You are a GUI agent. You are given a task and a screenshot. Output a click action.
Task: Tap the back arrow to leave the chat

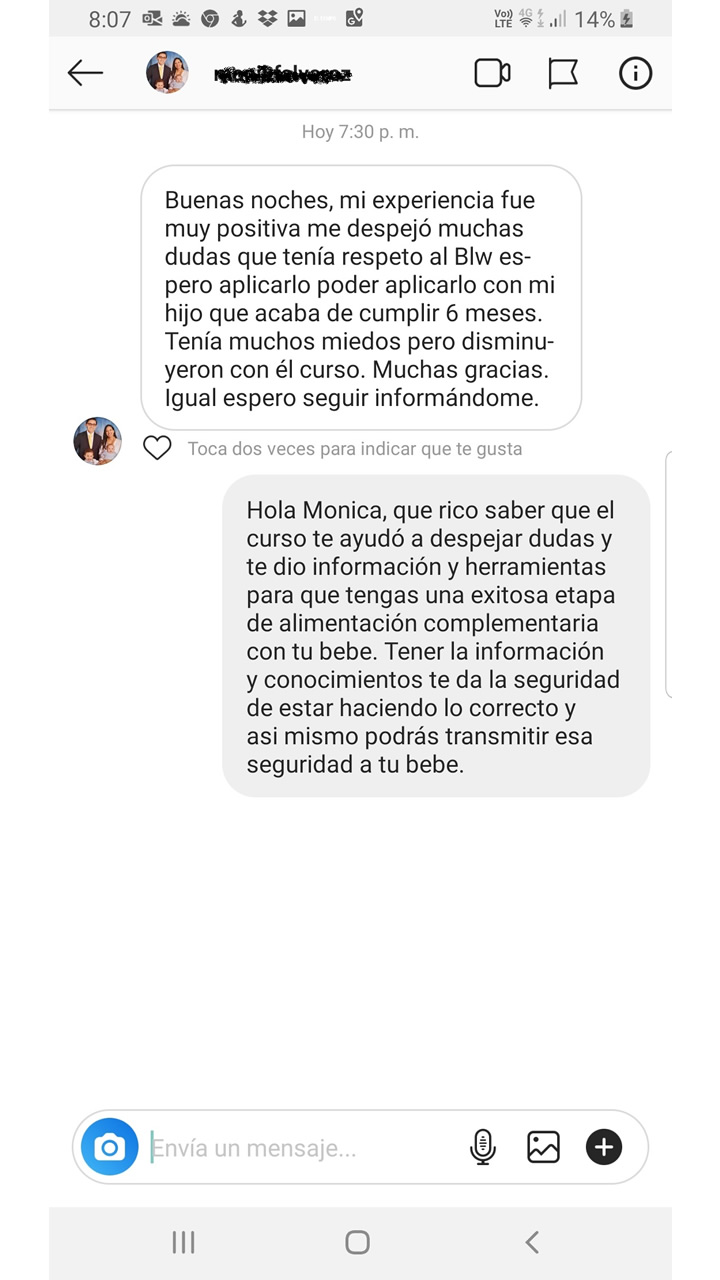pos(85,72)
